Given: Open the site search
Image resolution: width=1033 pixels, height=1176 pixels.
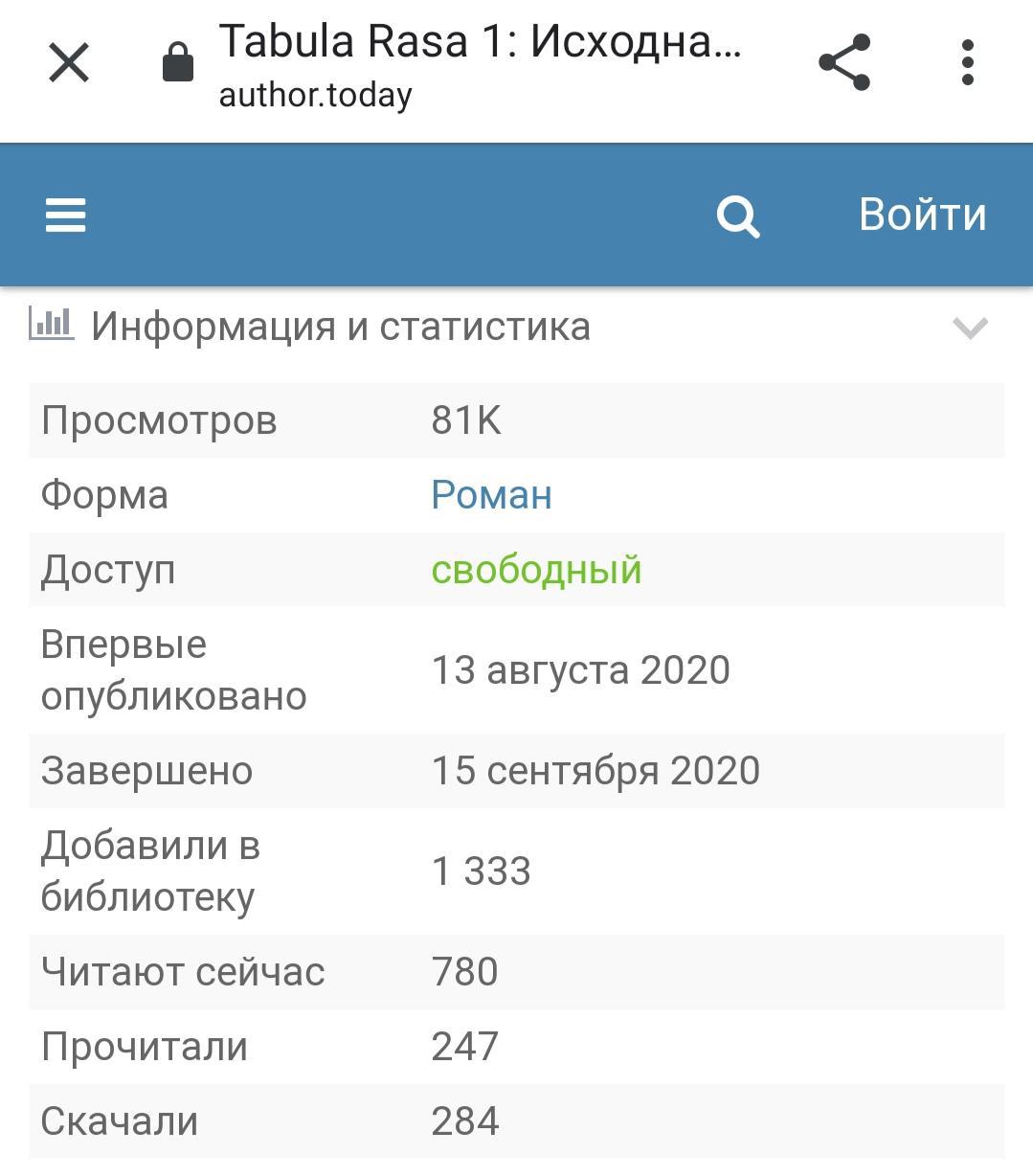Looking at the screenshot, I should pyautogui.click(x=737, y=215).
